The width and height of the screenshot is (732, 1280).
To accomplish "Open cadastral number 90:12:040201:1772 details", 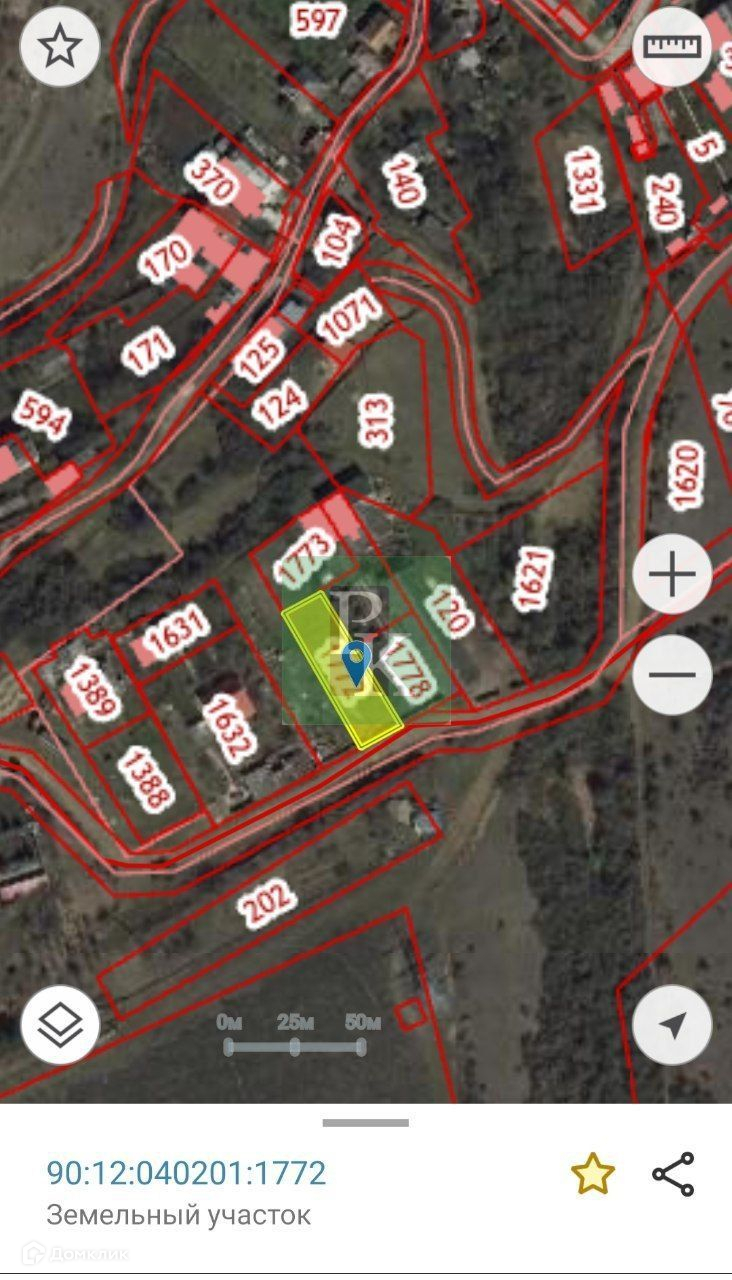I will click(186, 1172).
